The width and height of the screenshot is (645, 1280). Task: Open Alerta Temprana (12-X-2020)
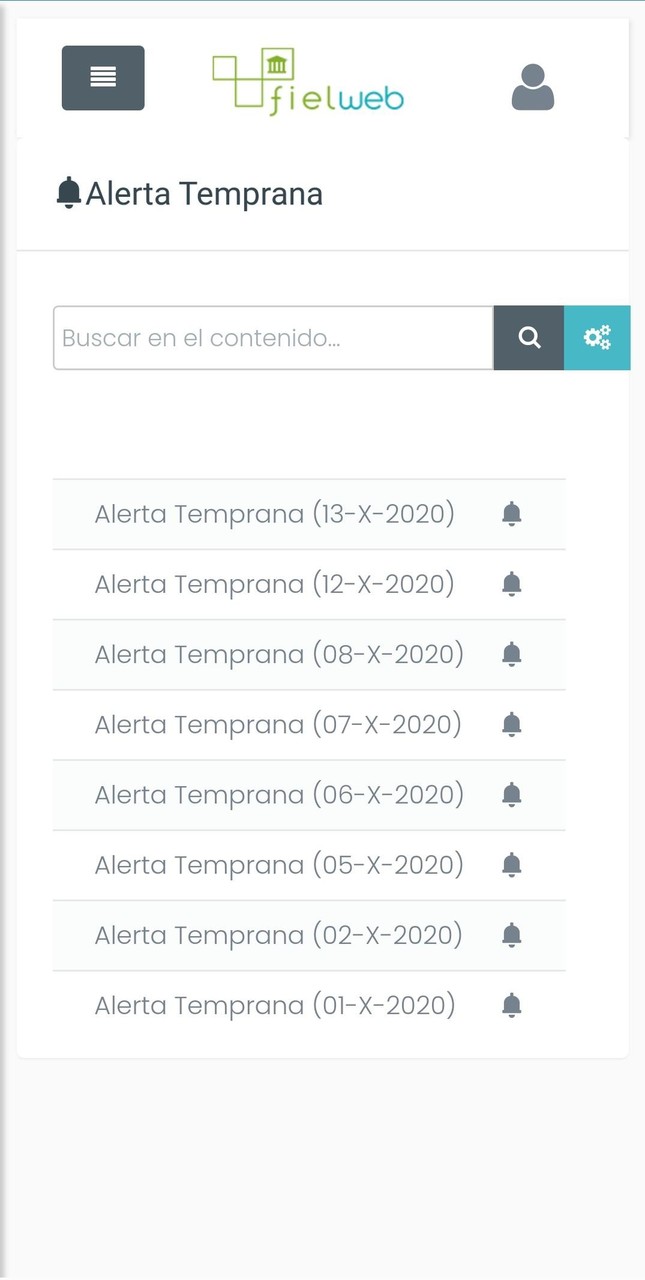[275, 584]
